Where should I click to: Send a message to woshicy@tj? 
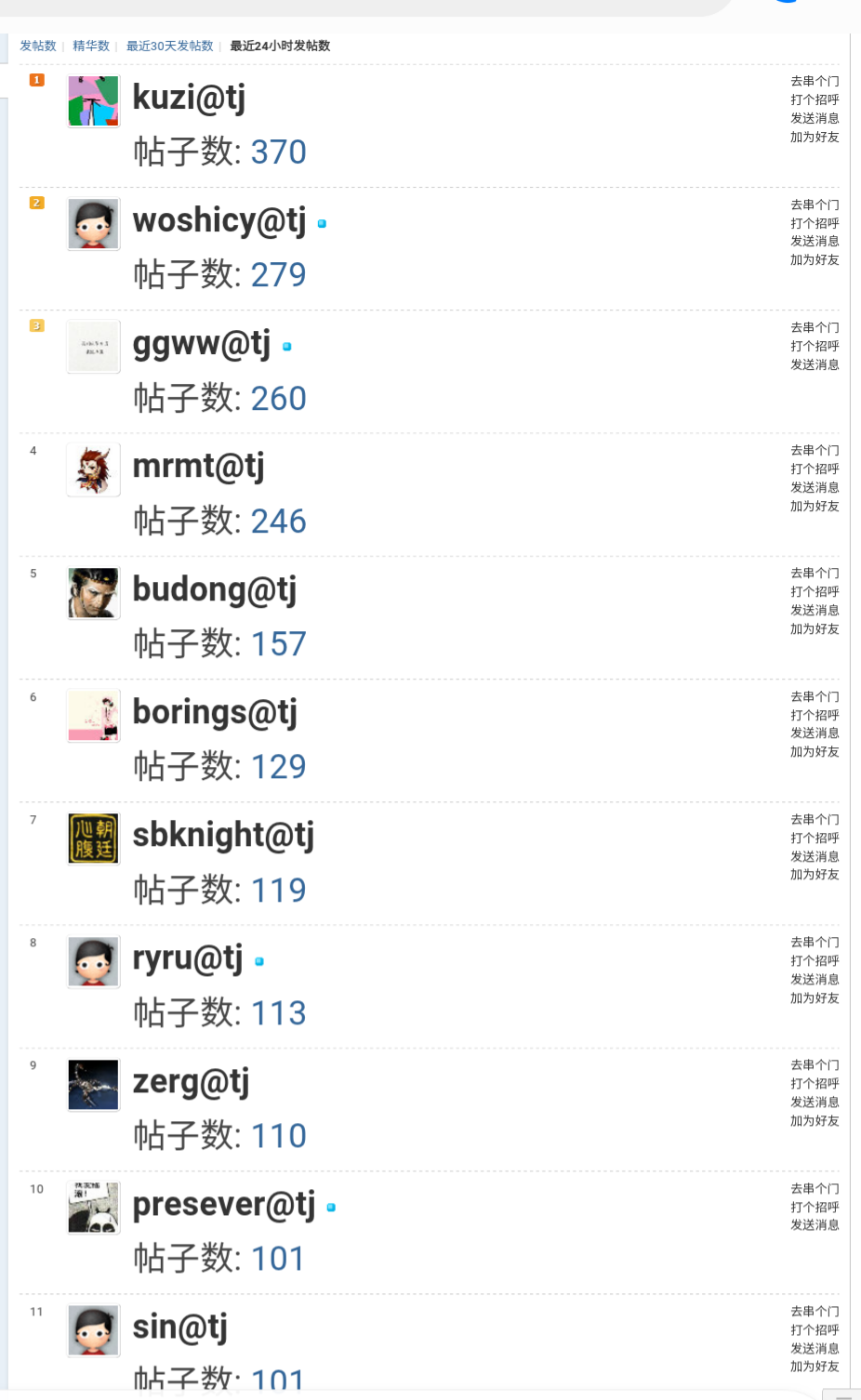[x=815, y=242]
